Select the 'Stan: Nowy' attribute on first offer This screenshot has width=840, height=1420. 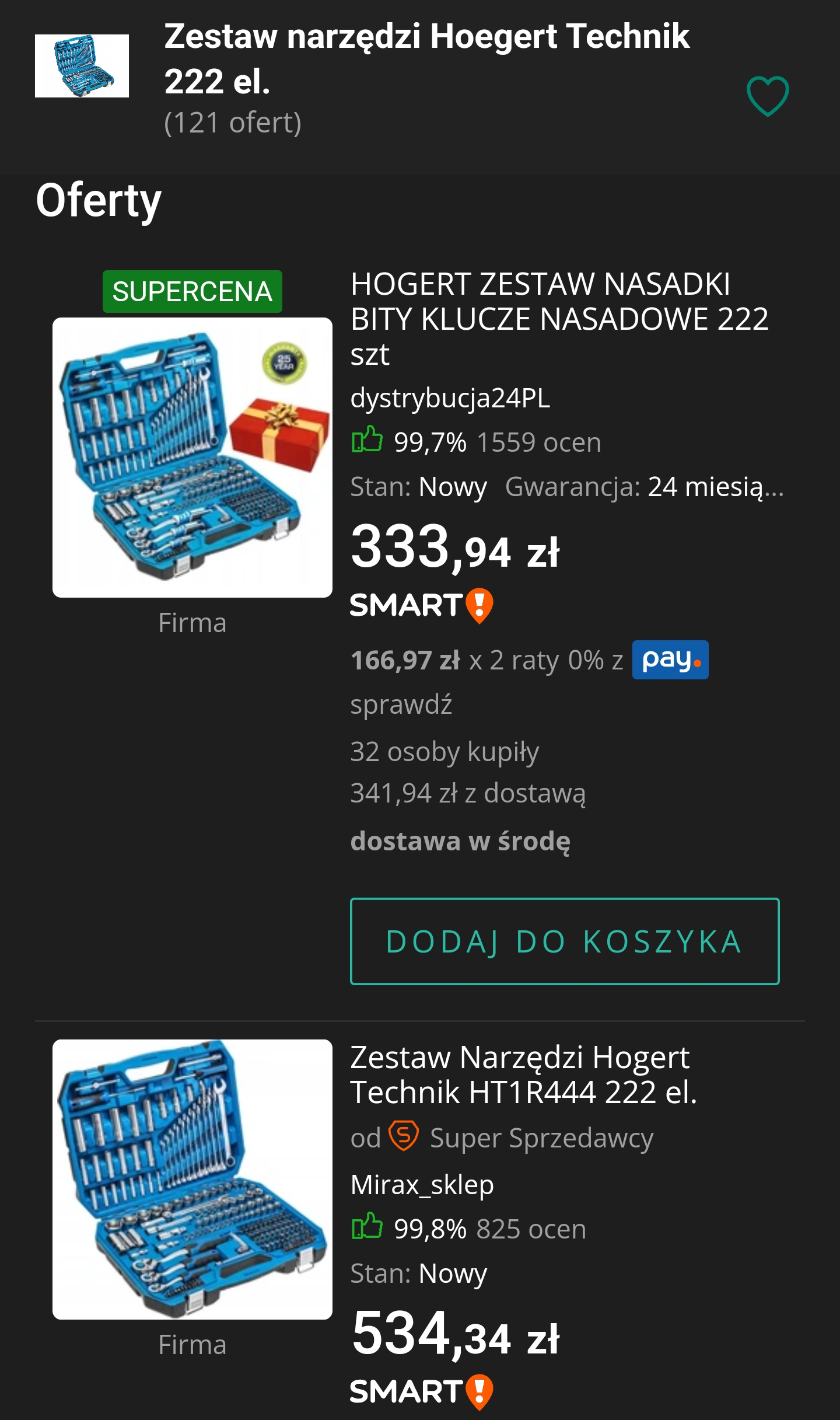[x=418, y=488]
